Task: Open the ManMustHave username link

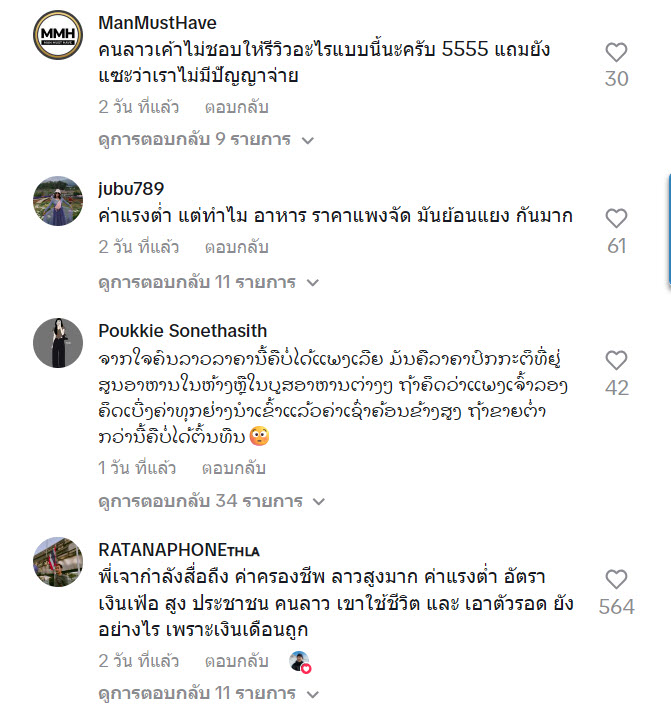Action: pos(157,22)
